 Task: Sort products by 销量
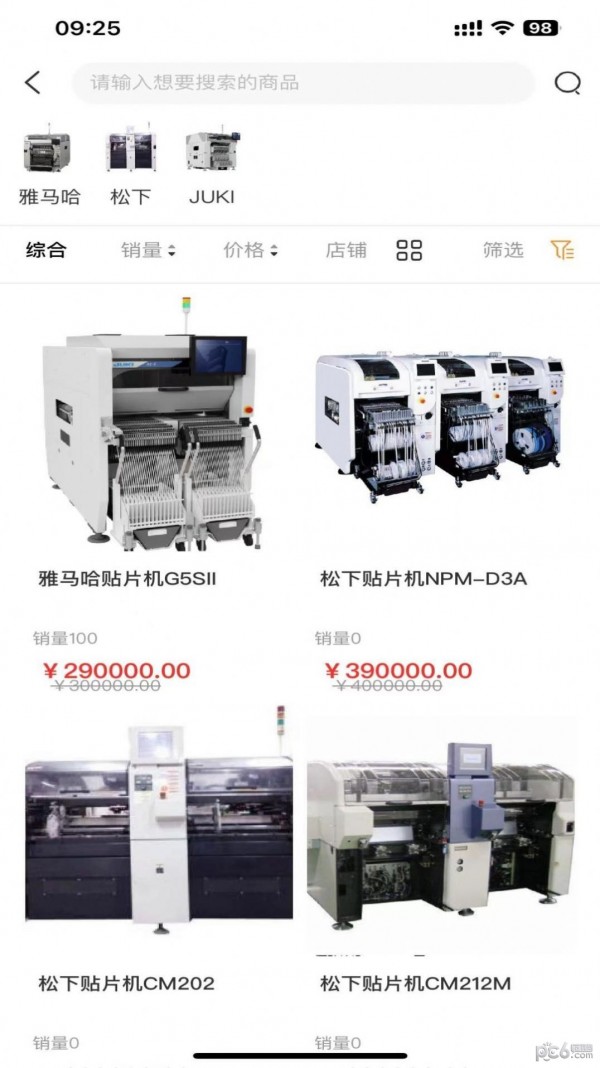148,250
